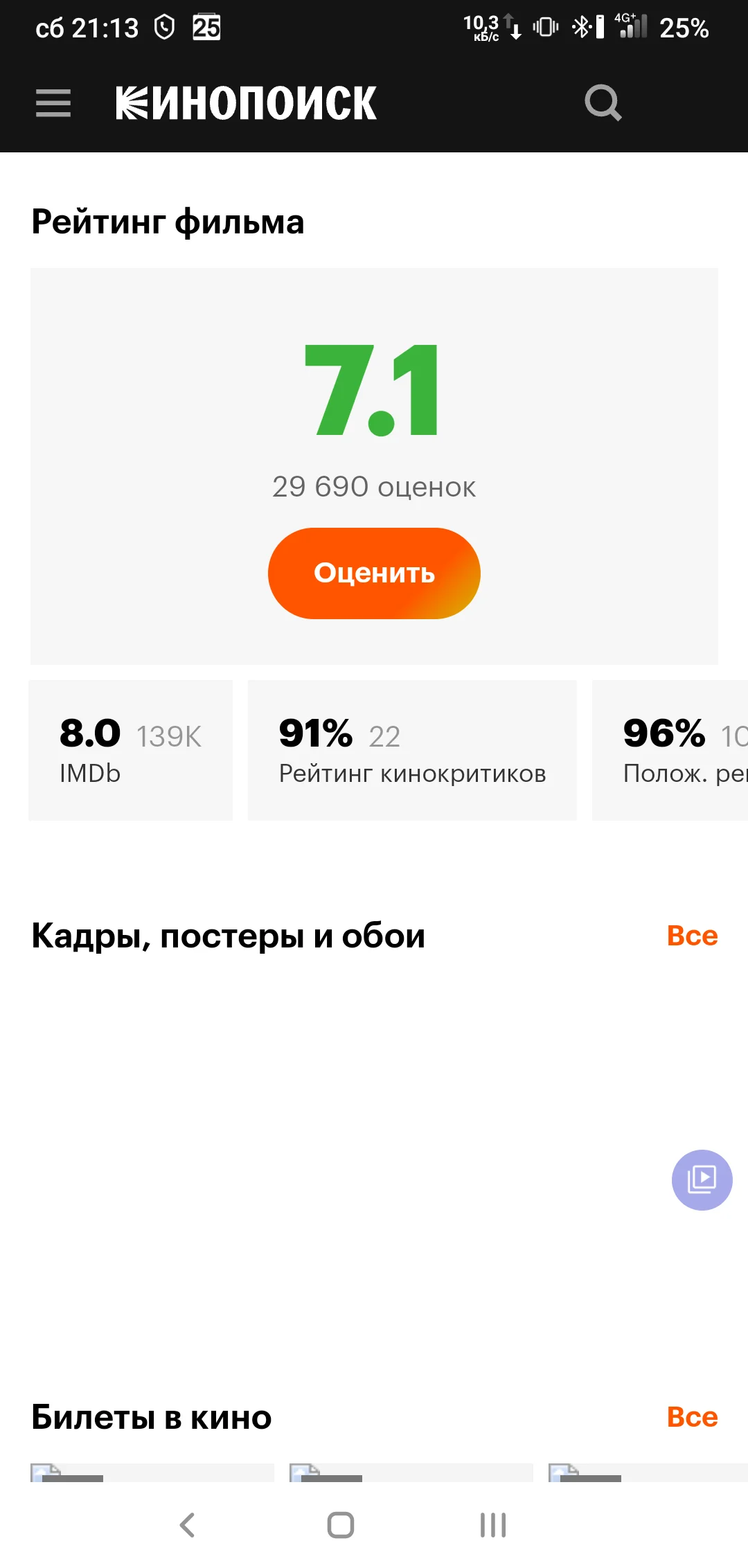Click the Кинопоиск logo
Image resolution: width=748 pixels, height=1568 pixels.
coord(247,102)
